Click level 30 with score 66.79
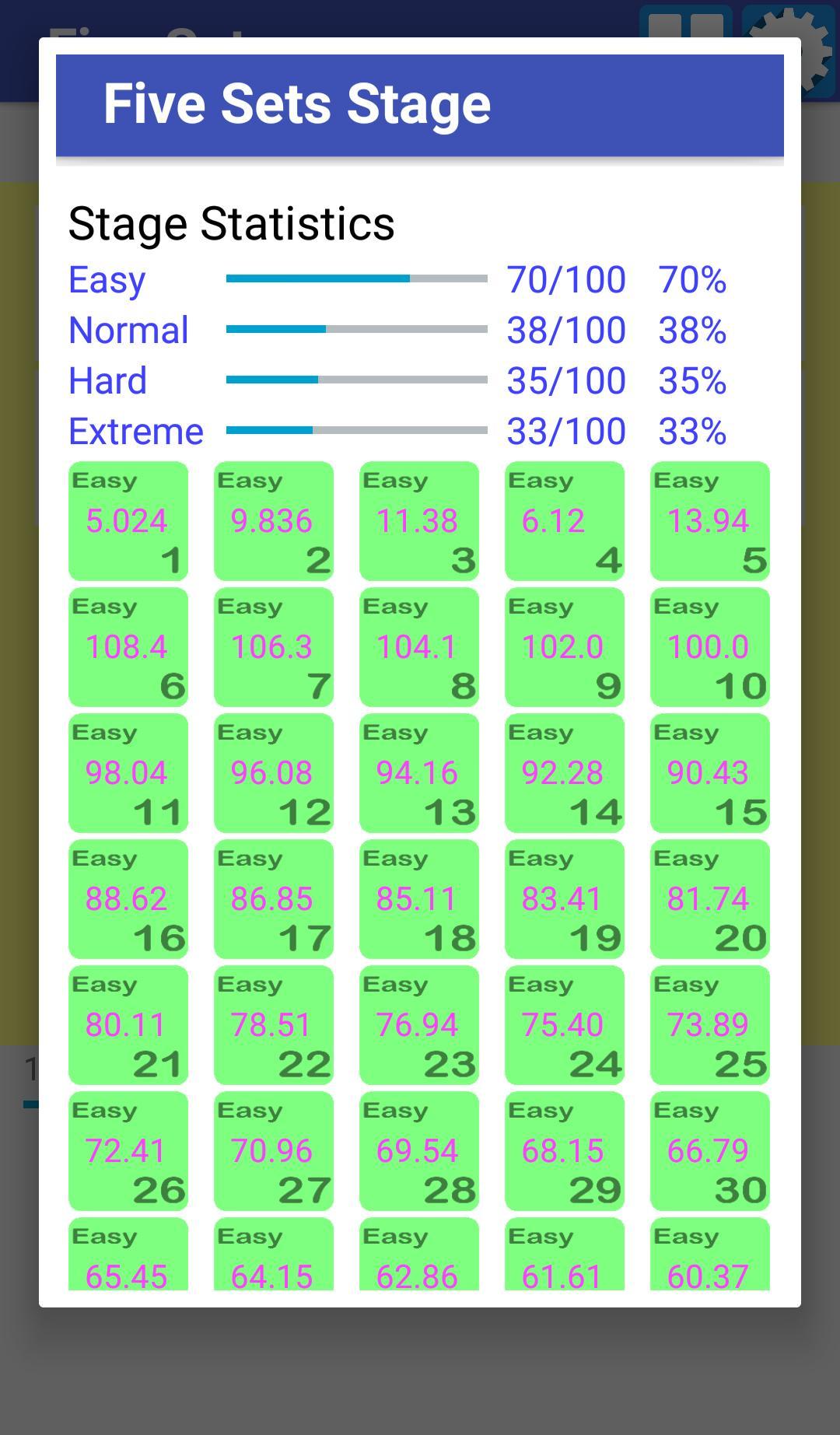The height and width of the screenshot is (1435, 840). 709,1150
